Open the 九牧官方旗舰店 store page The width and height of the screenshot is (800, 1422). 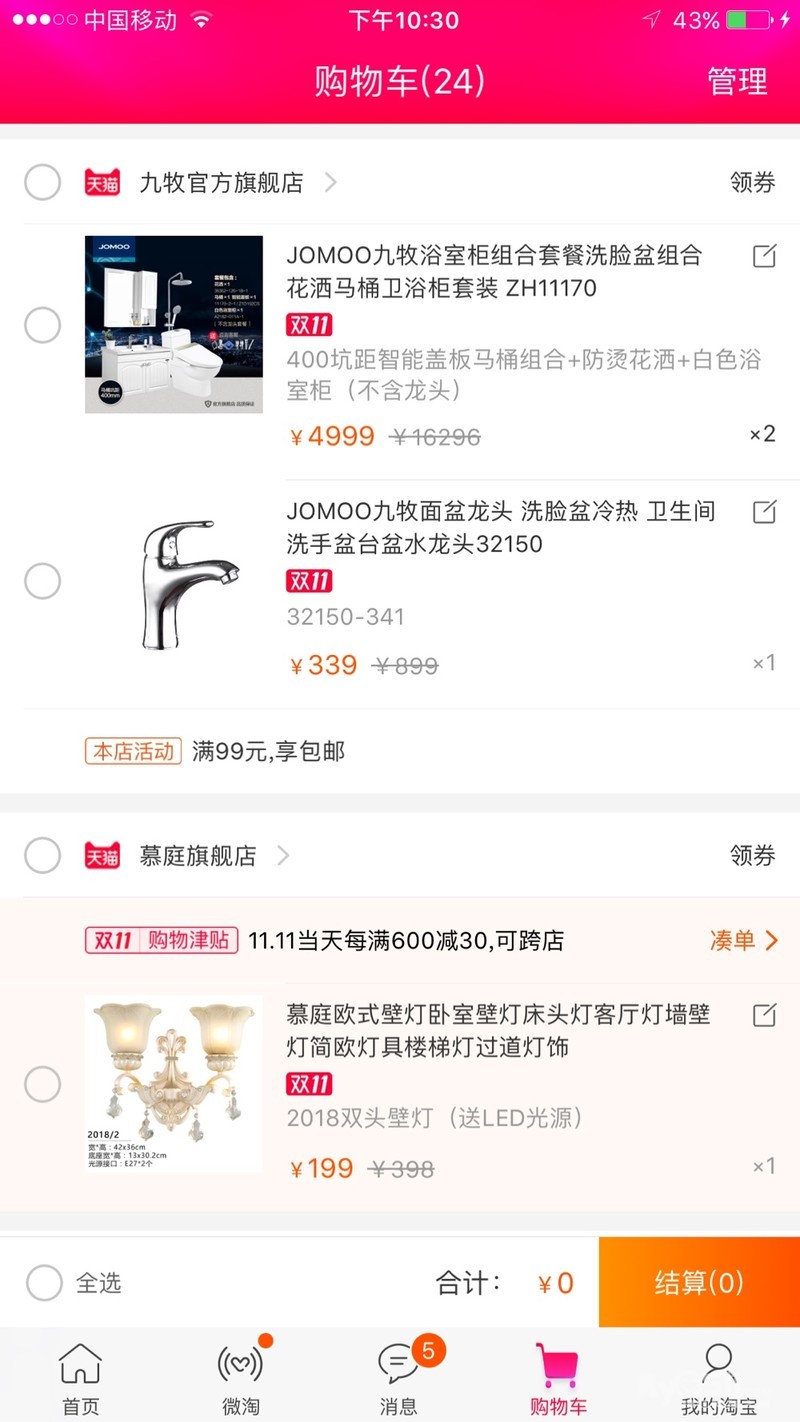click(x=221, y=183)
